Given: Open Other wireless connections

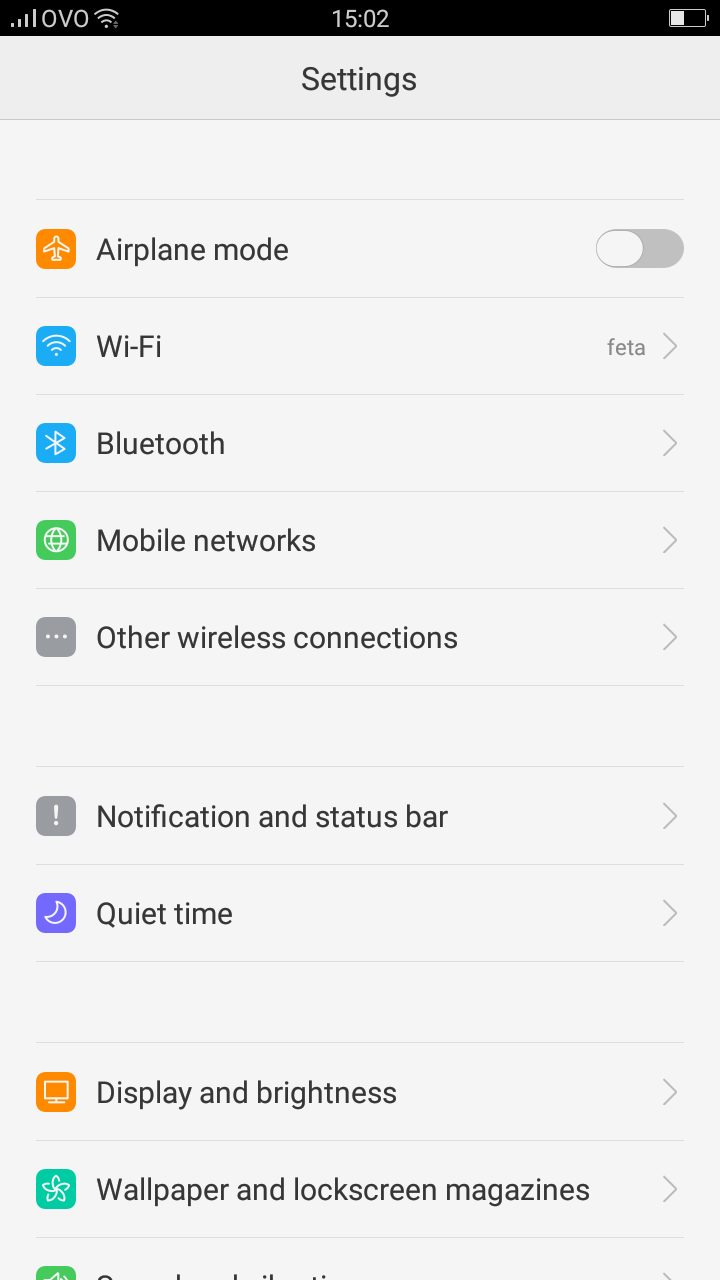Looking at the screenshot, I should [x=360, y=637].
